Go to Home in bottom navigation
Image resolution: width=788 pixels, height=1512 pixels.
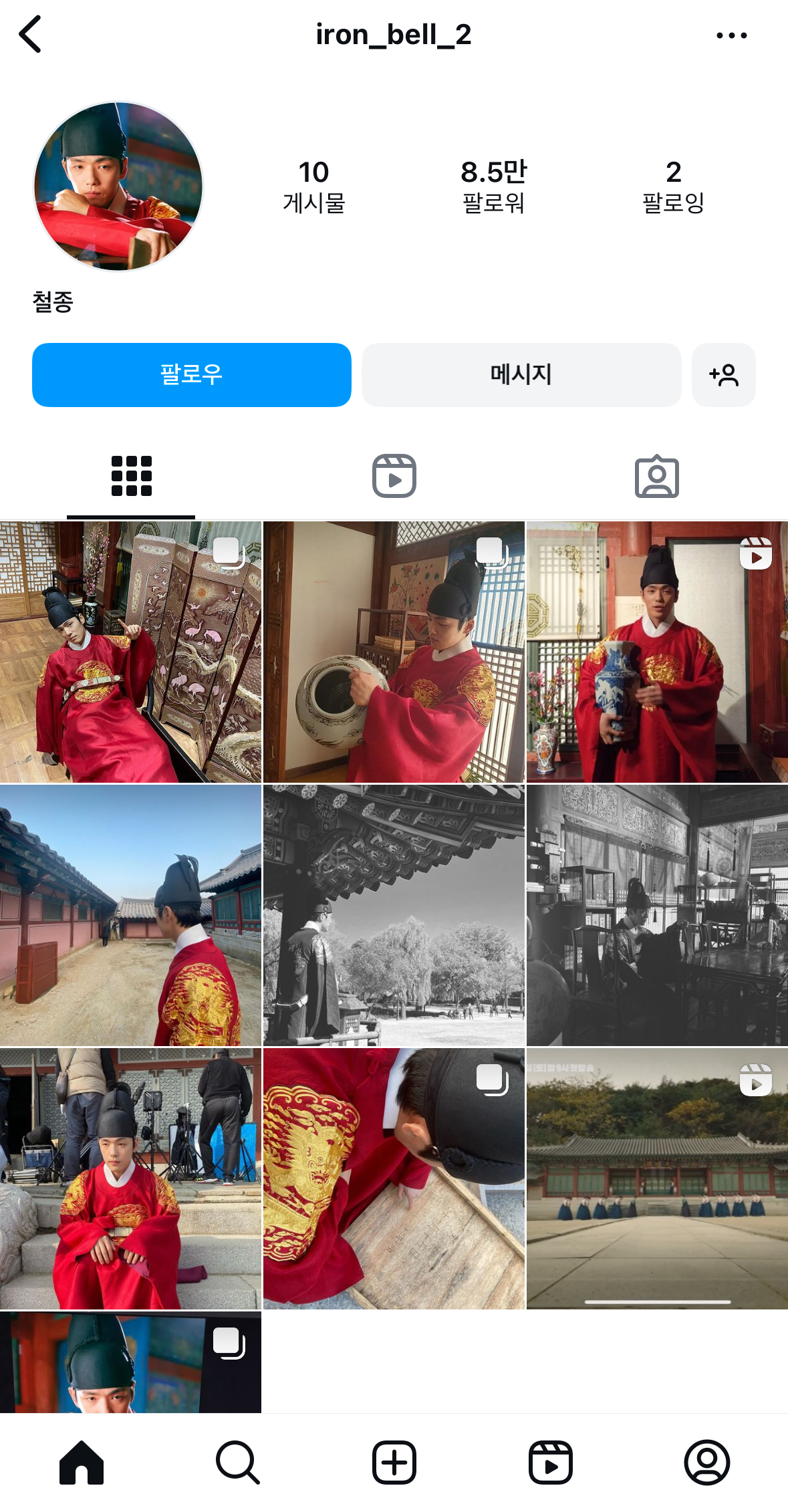click(82, 1463)
